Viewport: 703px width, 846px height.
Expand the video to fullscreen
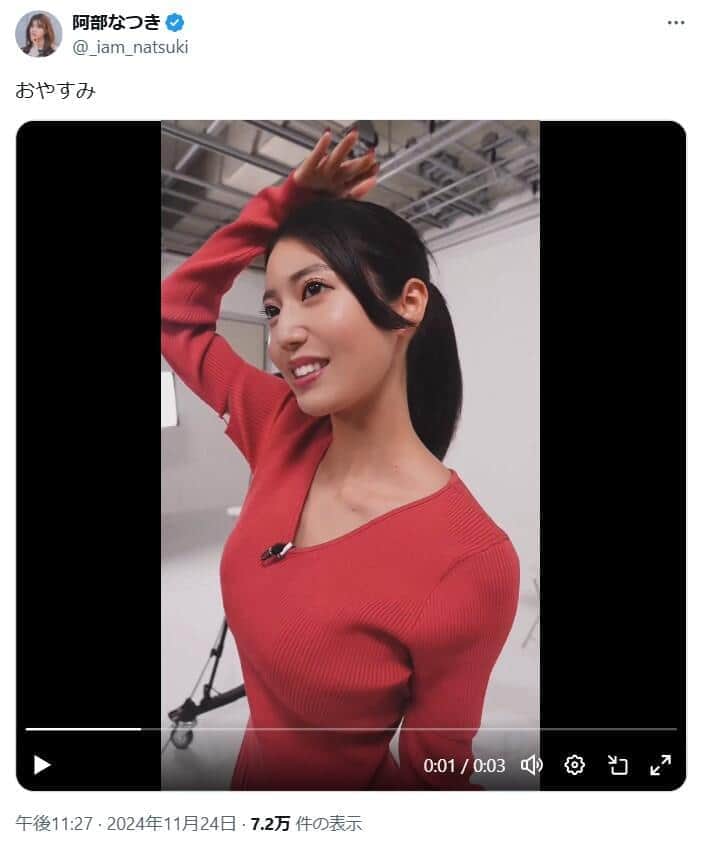tap(660, 765)
